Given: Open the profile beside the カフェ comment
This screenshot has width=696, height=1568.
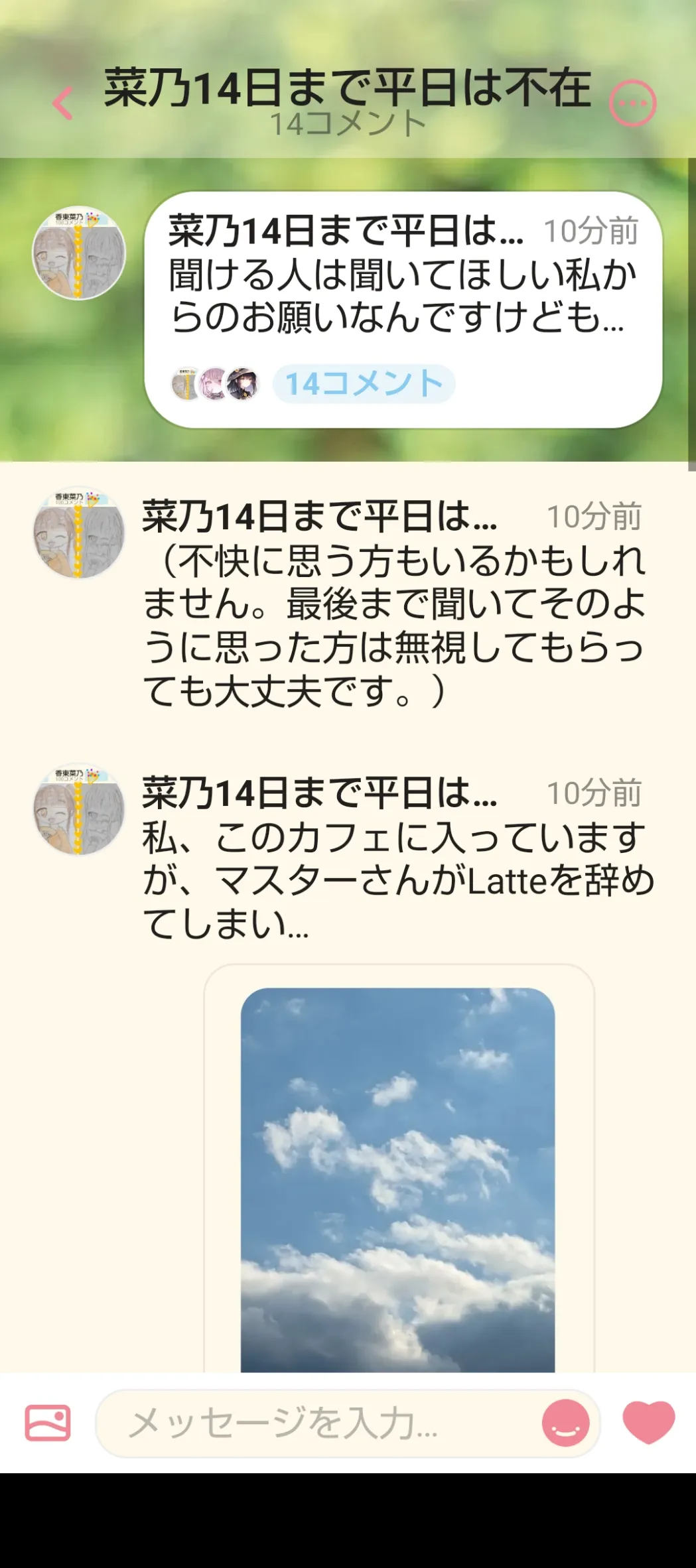Looking at the screenshot, I should pyautogui.click(x=79, y=809).
